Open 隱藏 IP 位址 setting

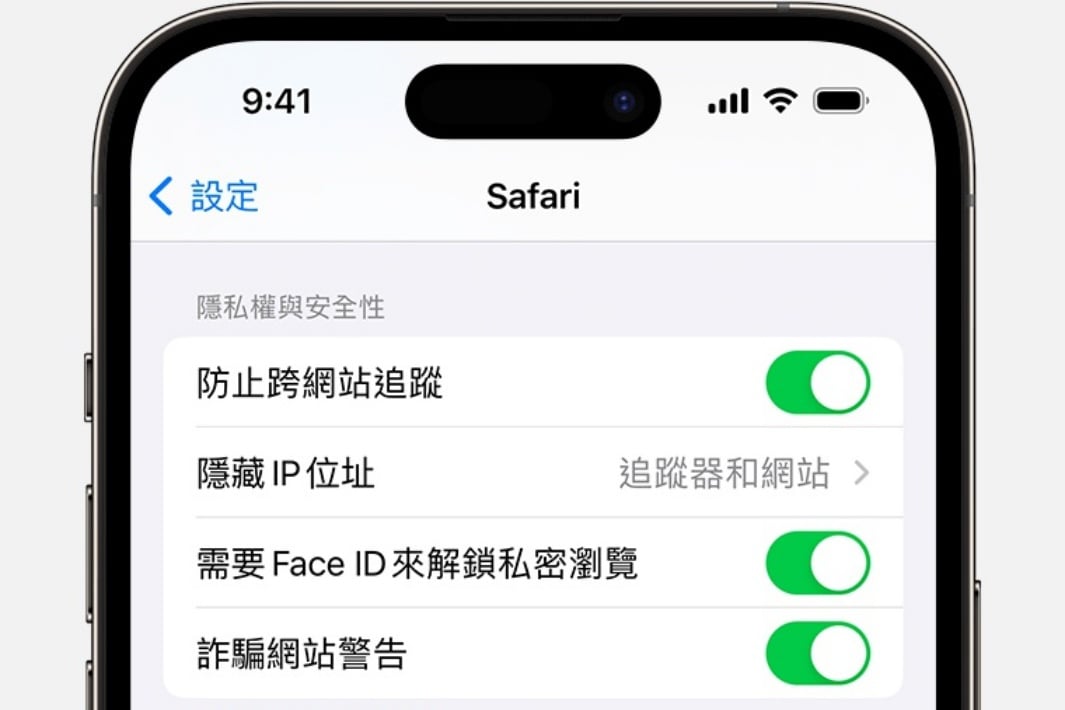tap(533, 473)
